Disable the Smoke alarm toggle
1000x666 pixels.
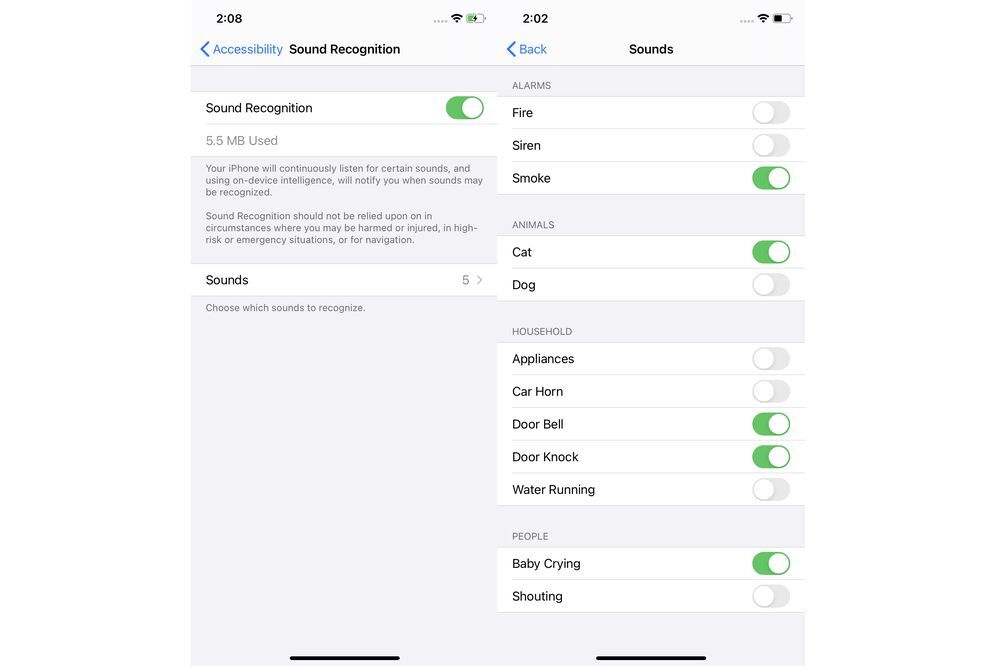coord(770,178)
